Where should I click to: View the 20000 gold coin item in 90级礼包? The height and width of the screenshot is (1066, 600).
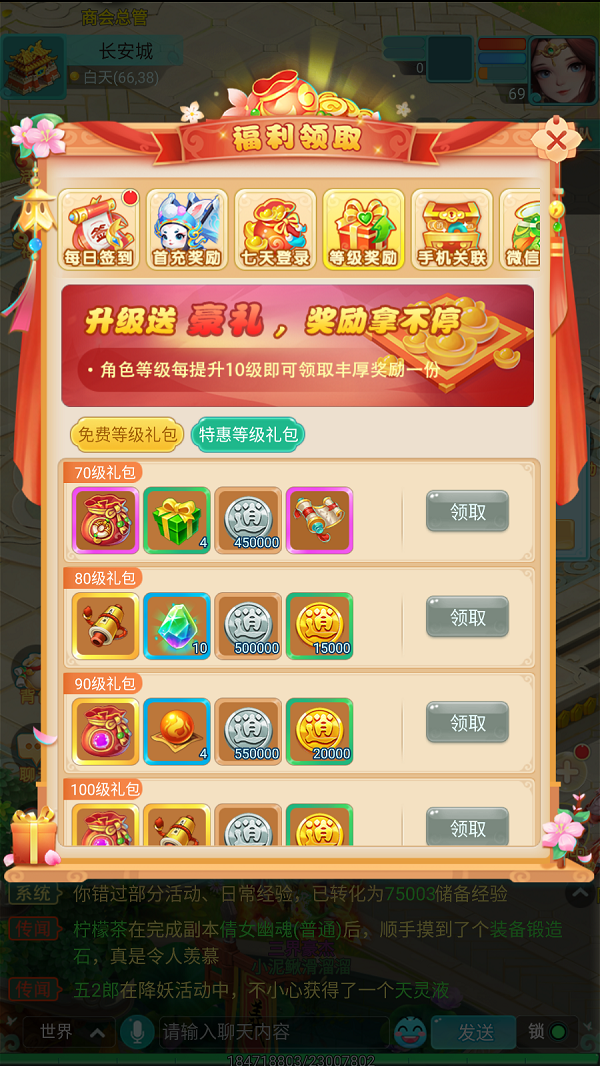pos(319,730)
